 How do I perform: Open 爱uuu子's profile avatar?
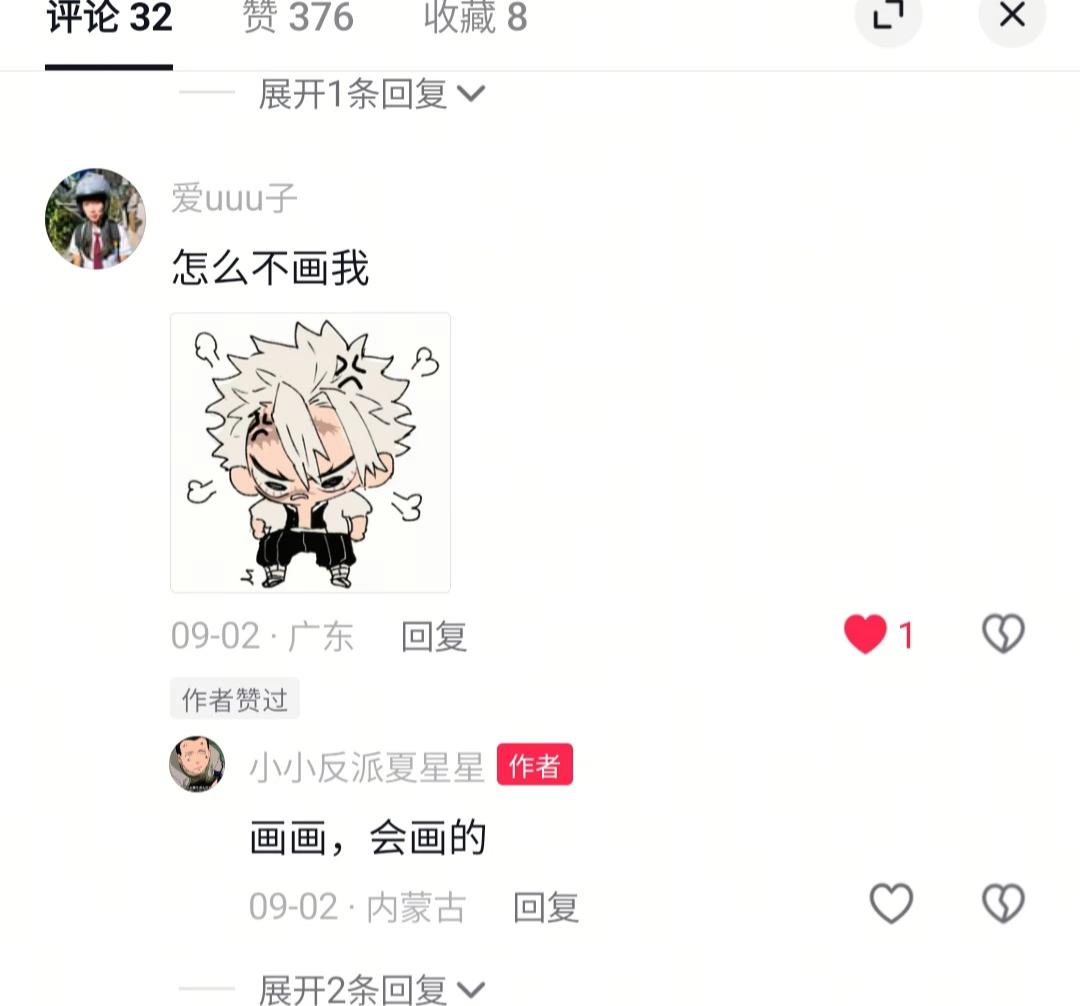pyautogui.click(x=96, y=218)
